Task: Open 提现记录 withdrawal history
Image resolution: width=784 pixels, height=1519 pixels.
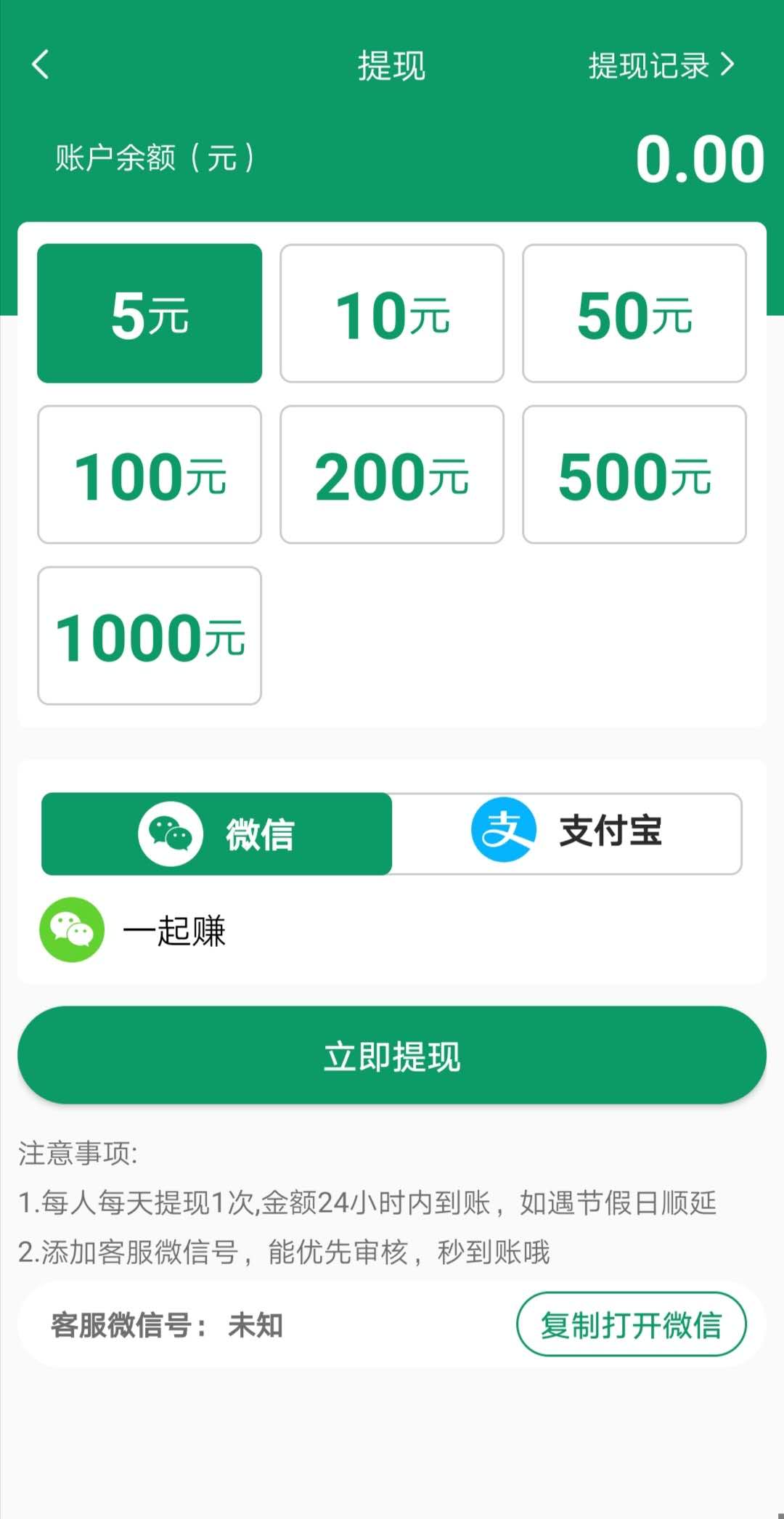Action: point(661,65)
